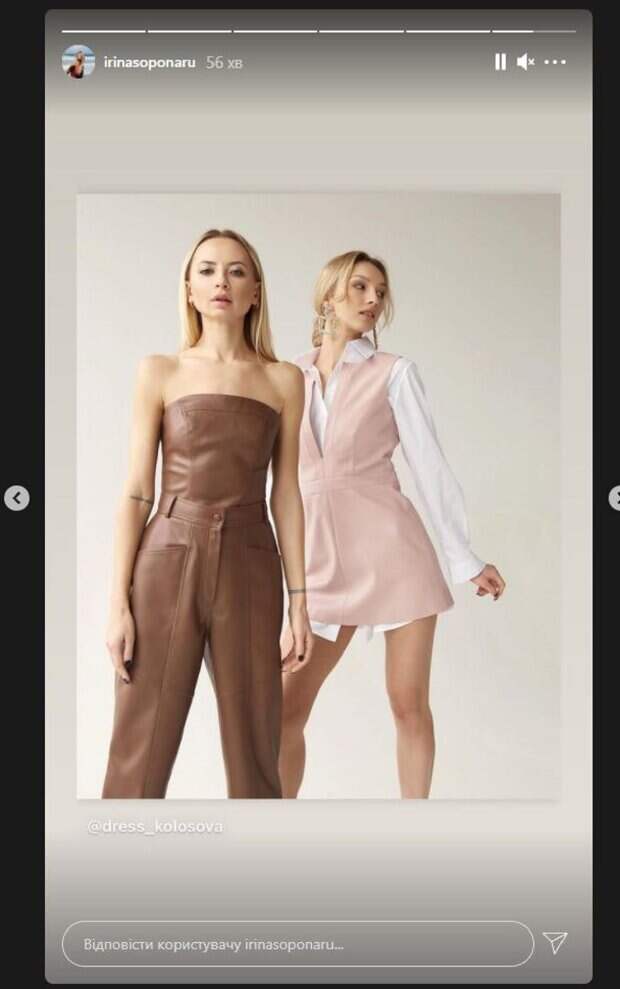Screen dimensions: 620x989
Task: Open the three-dot story options menu
Action: 556,62
